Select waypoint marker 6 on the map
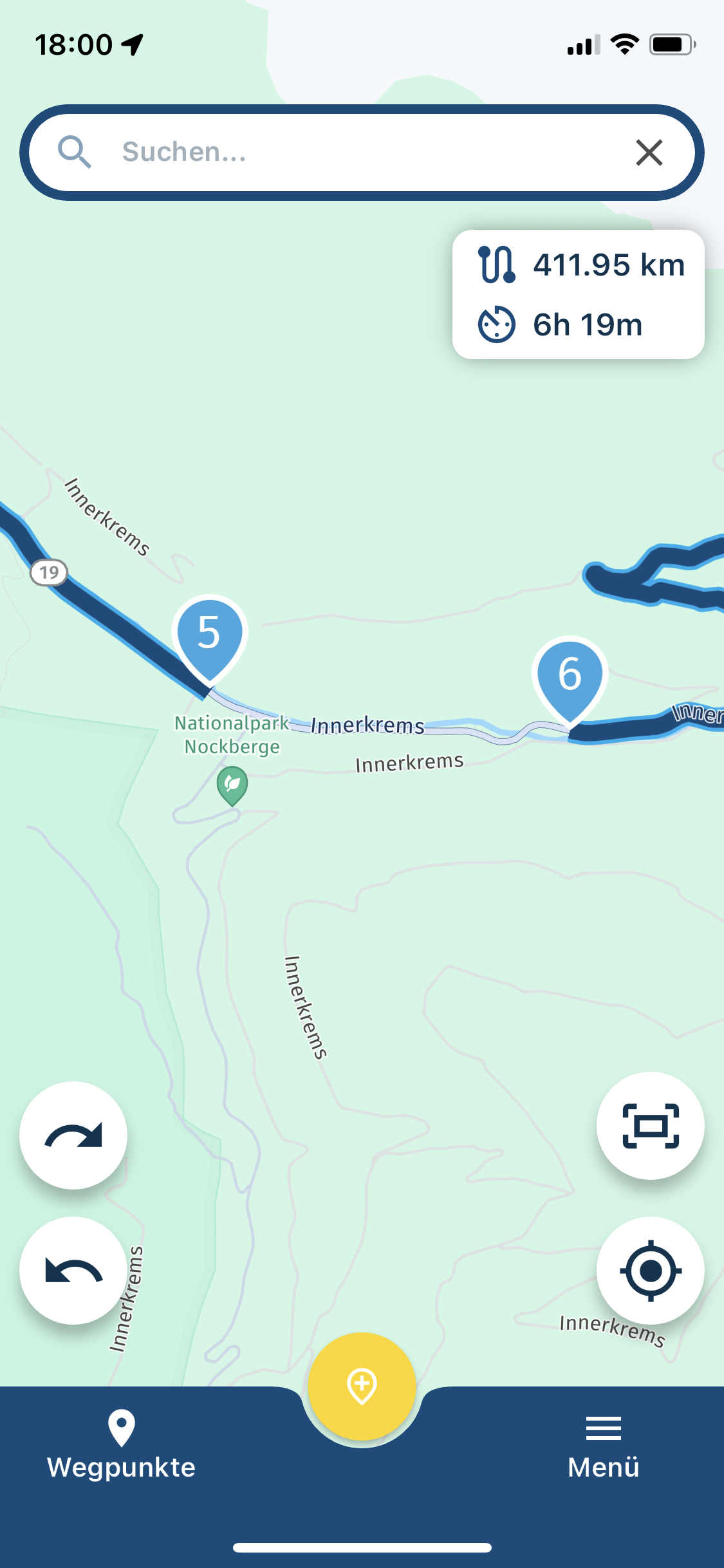The width and height of the screenshot is (724, 1568). [570, 675]
